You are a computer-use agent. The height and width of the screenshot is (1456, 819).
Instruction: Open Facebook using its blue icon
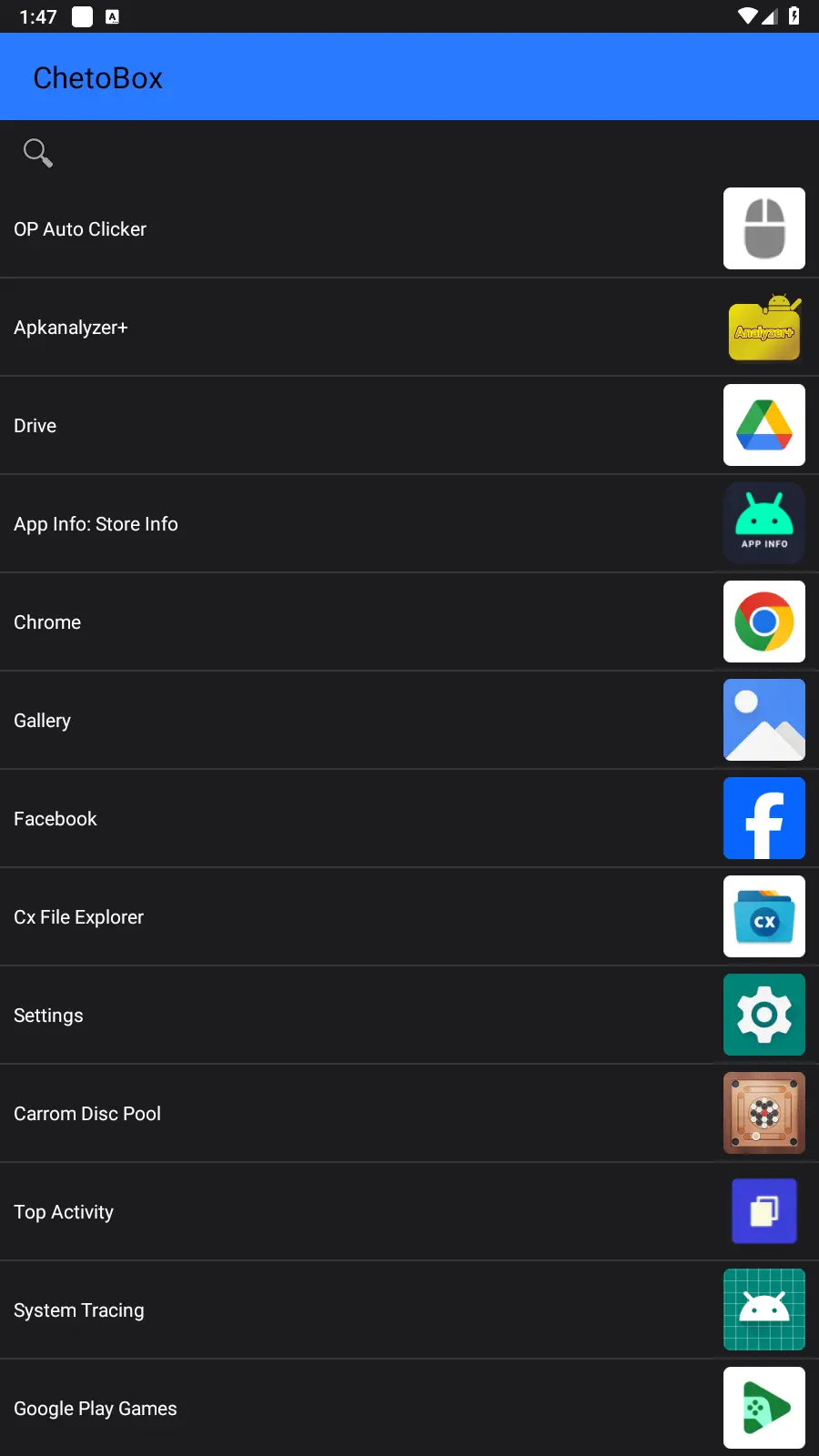coord(763,818)
